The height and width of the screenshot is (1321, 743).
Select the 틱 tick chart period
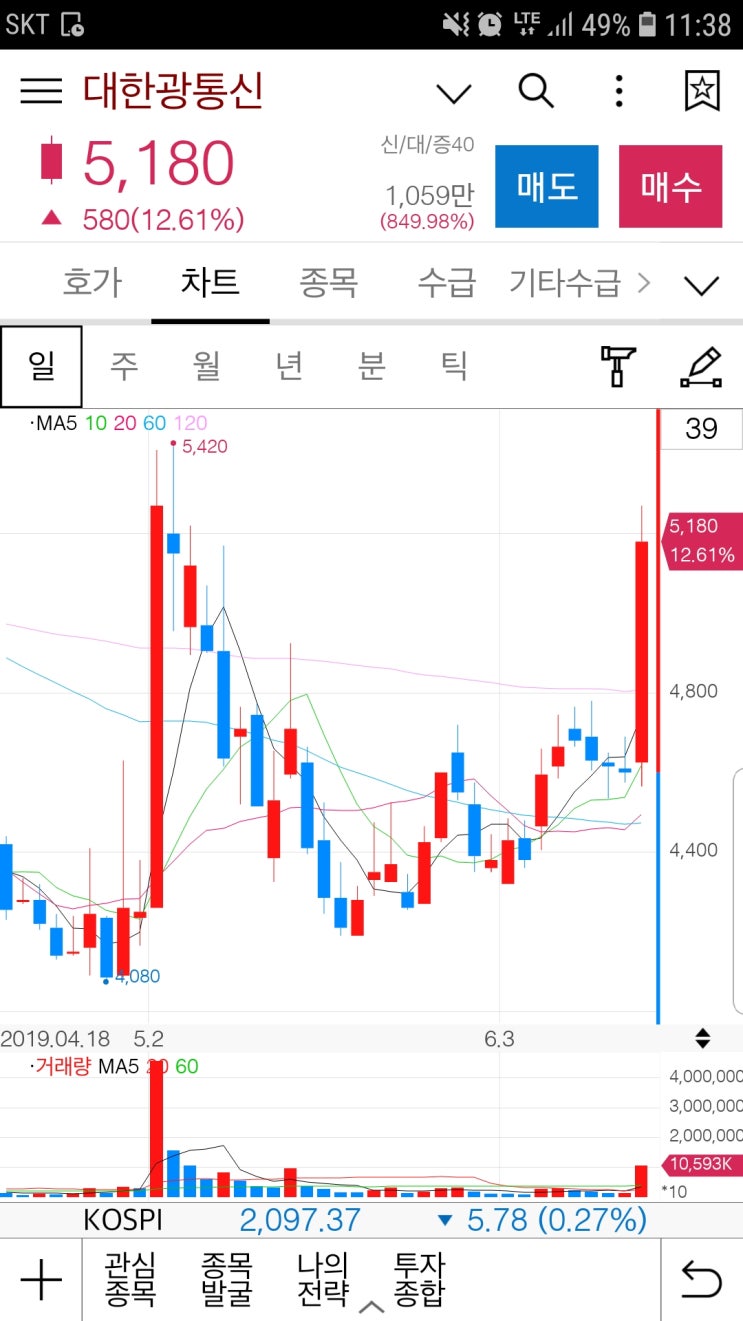click(x=454, y=366)
